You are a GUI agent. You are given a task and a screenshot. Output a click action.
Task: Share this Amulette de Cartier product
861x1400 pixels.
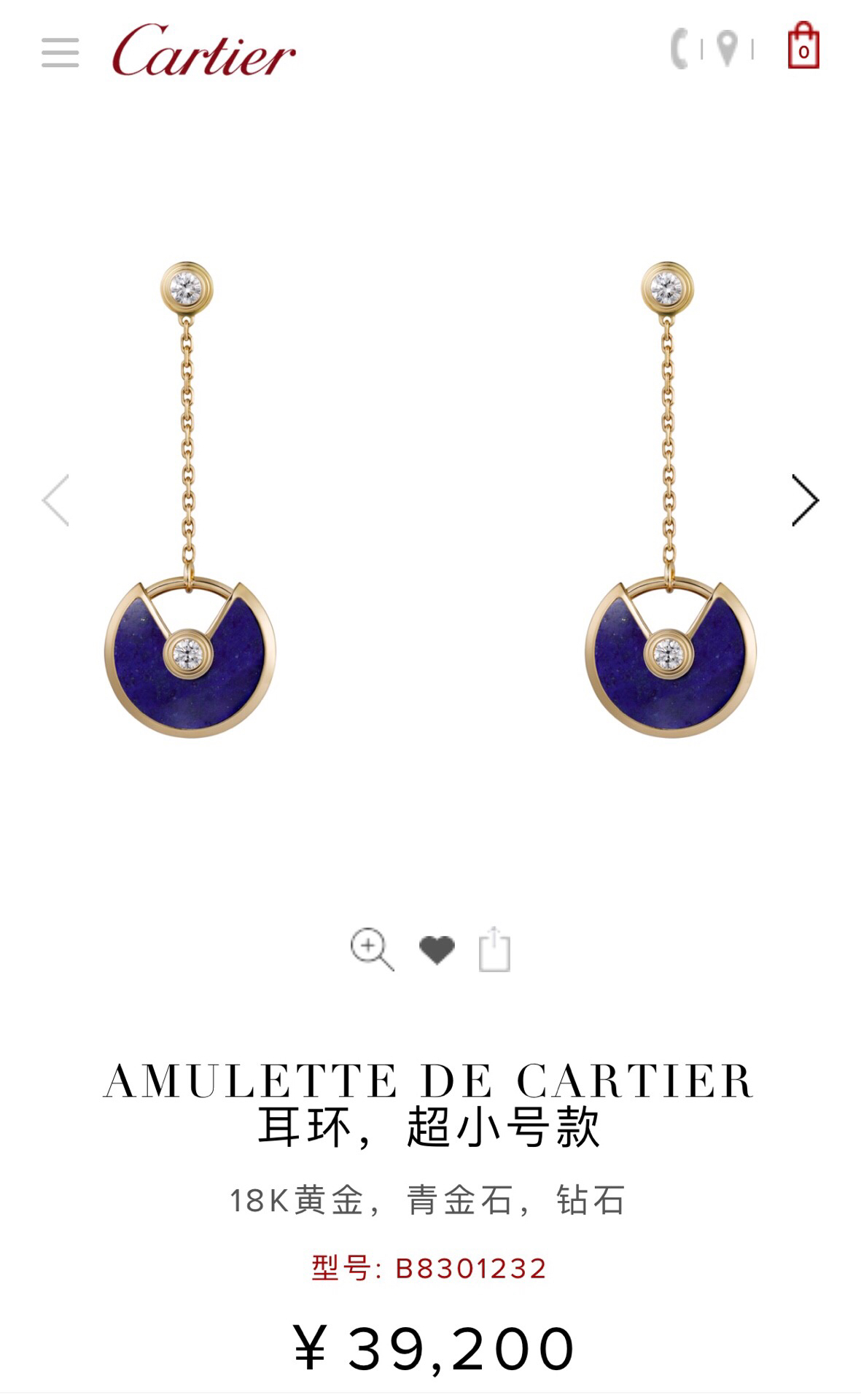click(494, 949)
